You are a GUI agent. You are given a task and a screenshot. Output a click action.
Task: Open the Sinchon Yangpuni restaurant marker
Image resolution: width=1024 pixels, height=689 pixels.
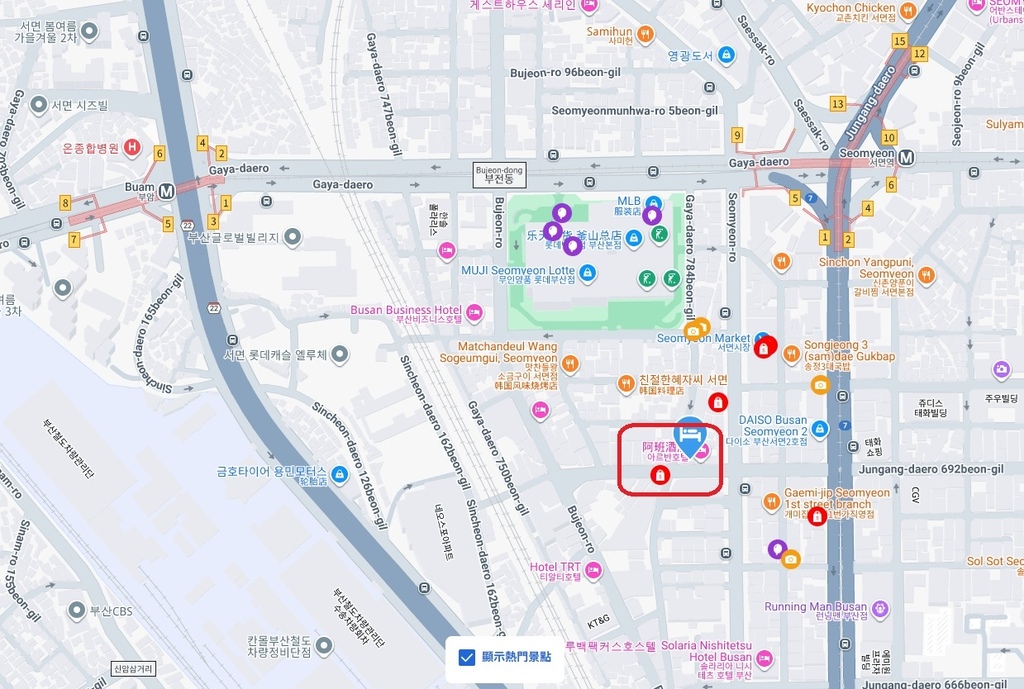(x=926, y=273)
